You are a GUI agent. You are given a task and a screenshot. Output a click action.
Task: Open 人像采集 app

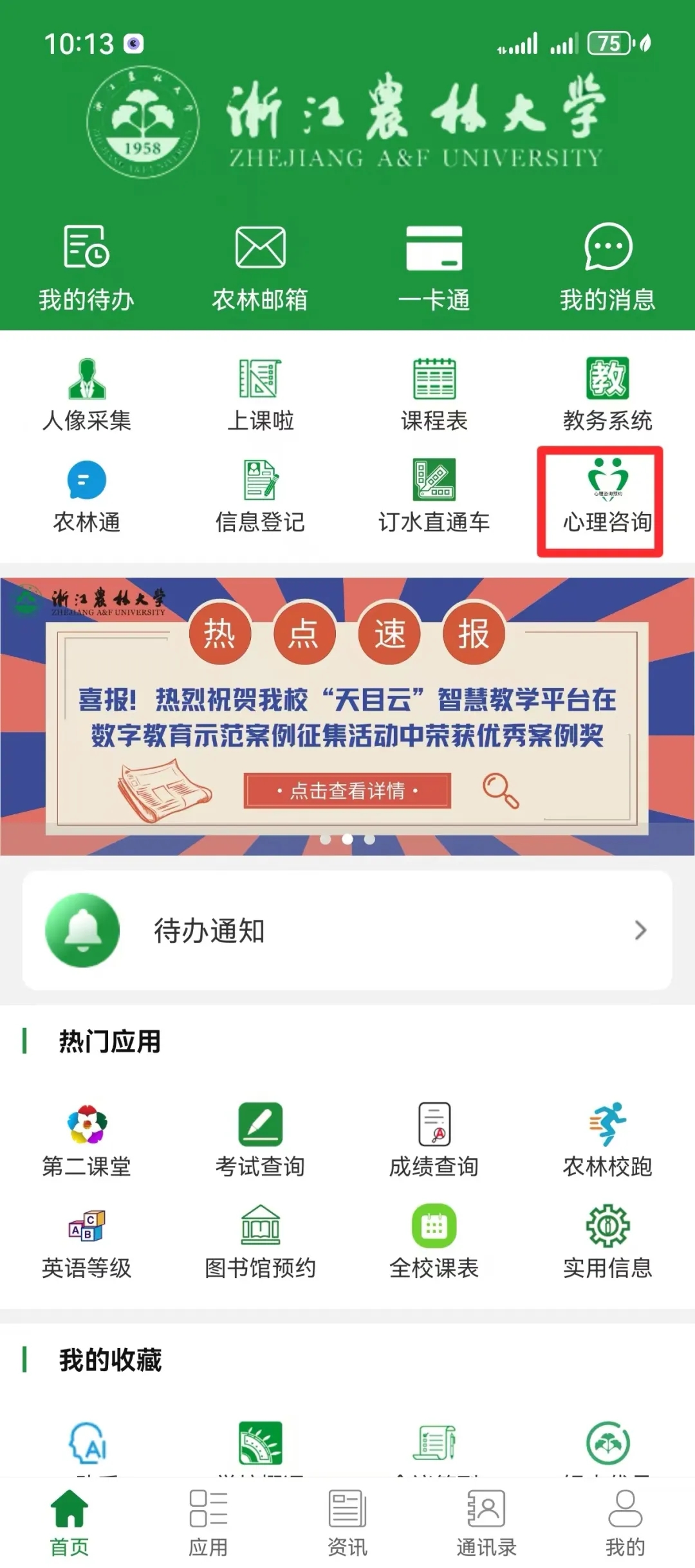point(86,394)
